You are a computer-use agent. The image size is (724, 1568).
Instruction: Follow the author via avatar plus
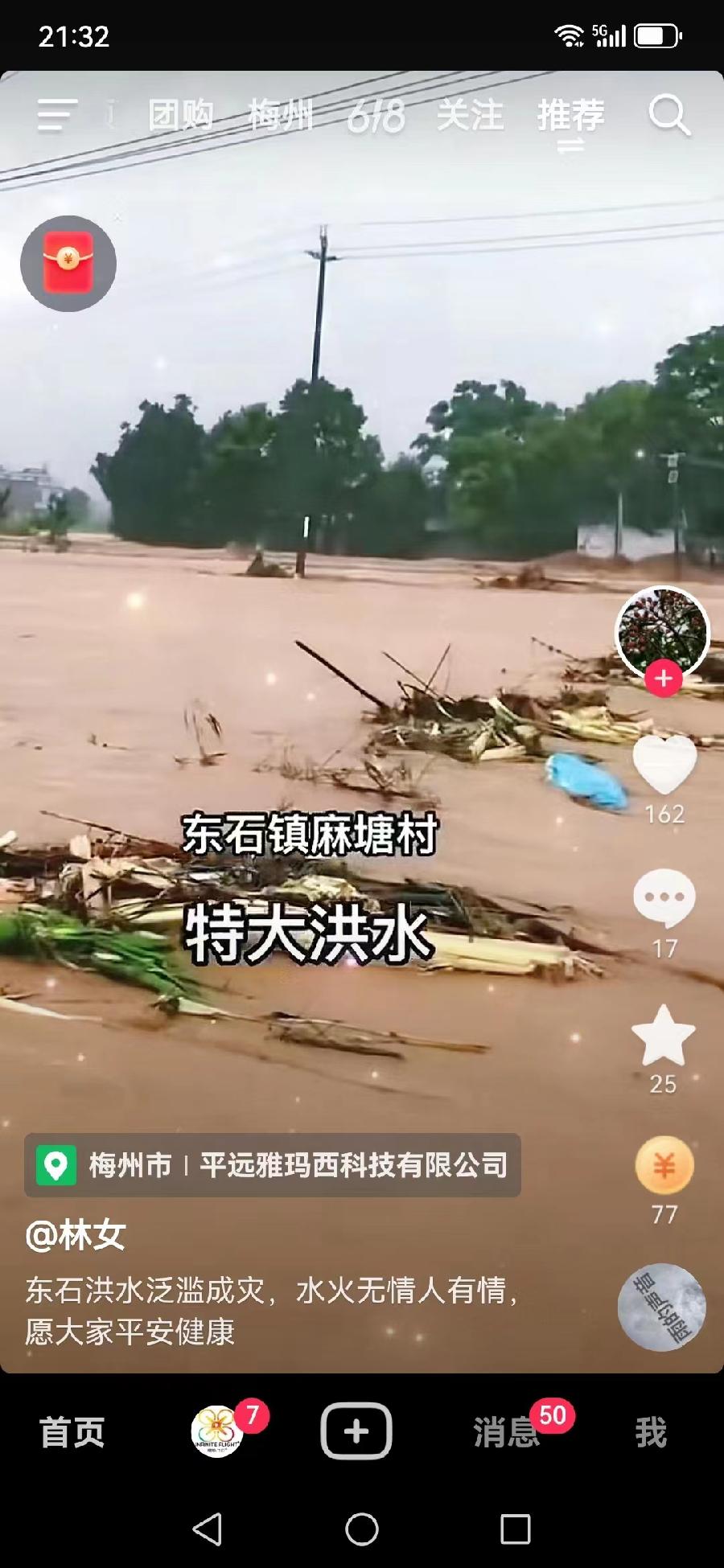pos(663,679)
